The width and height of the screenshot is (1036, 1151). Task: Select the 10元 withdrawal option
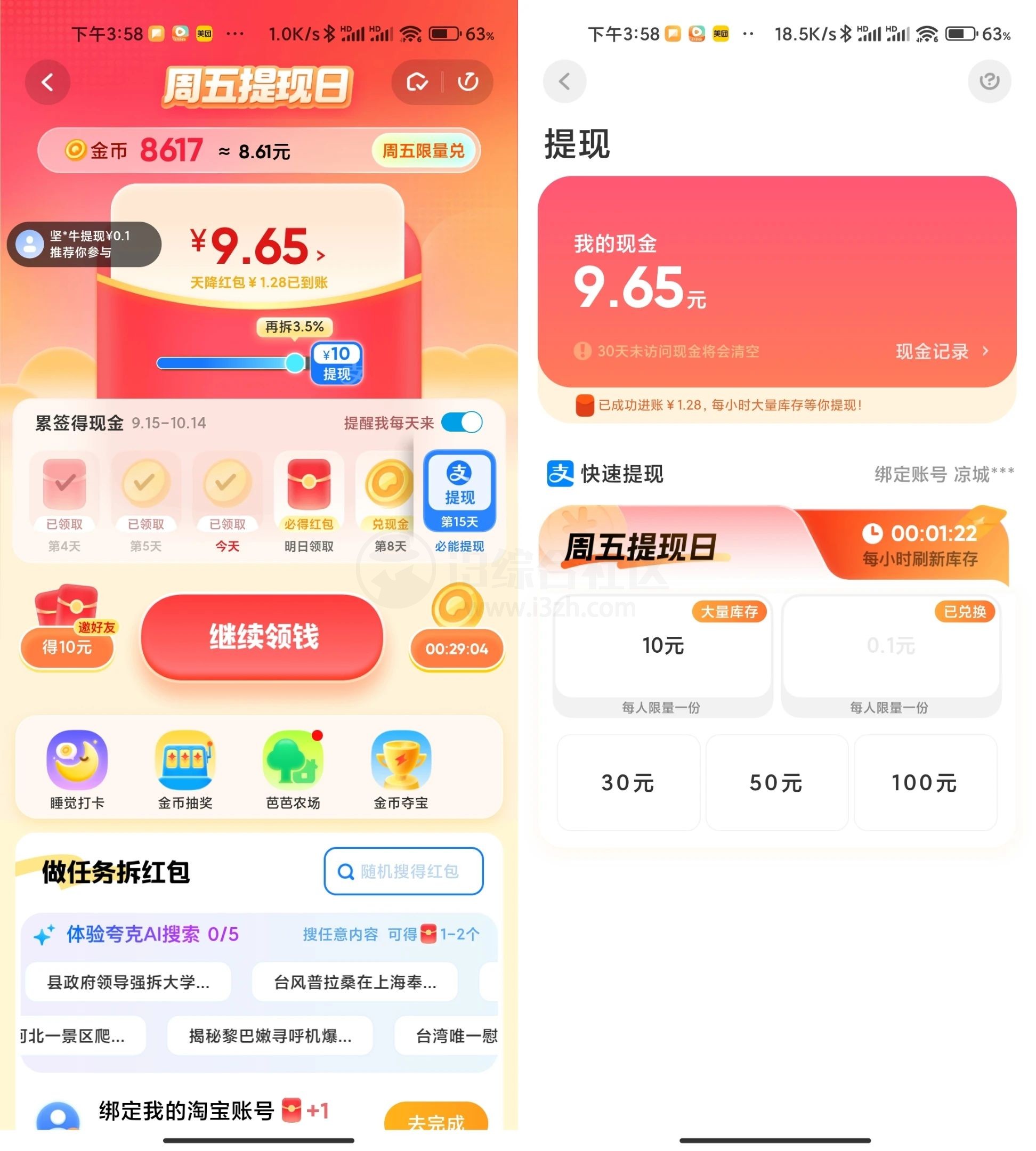662,646
